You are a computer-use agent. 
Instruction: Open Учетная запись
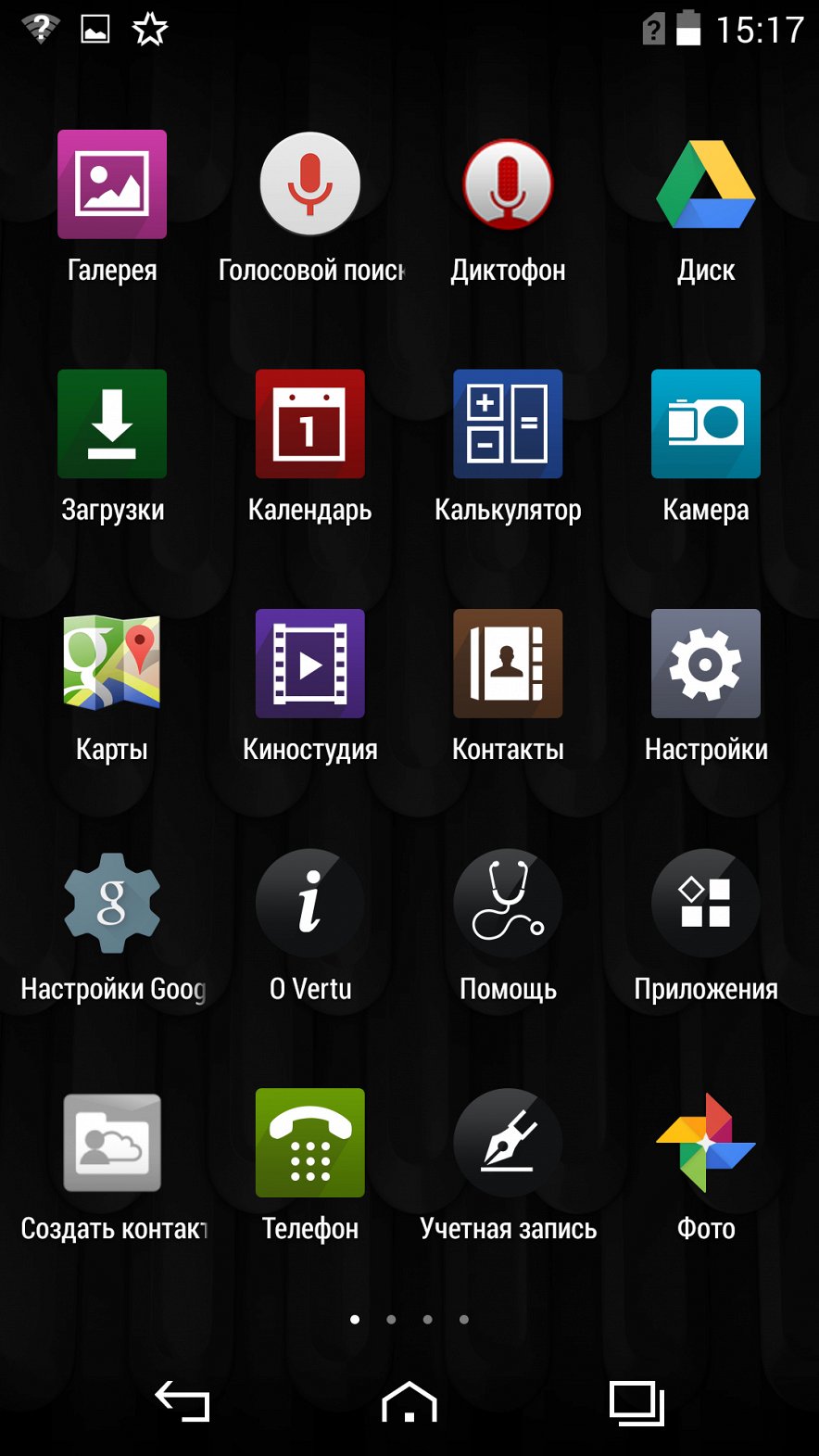508,1143
